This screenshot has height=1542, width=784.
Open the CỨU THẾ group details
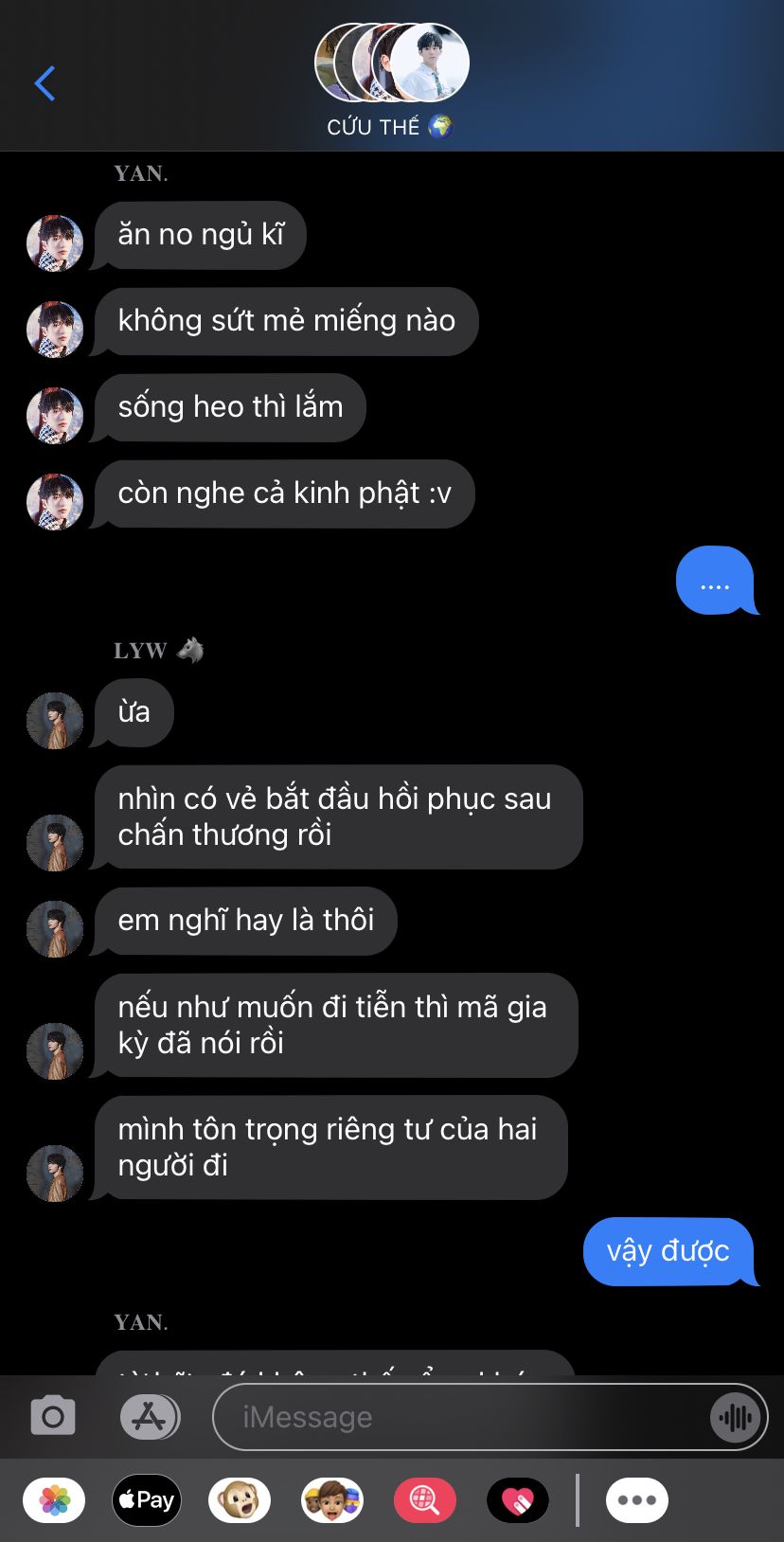[391, 81]
